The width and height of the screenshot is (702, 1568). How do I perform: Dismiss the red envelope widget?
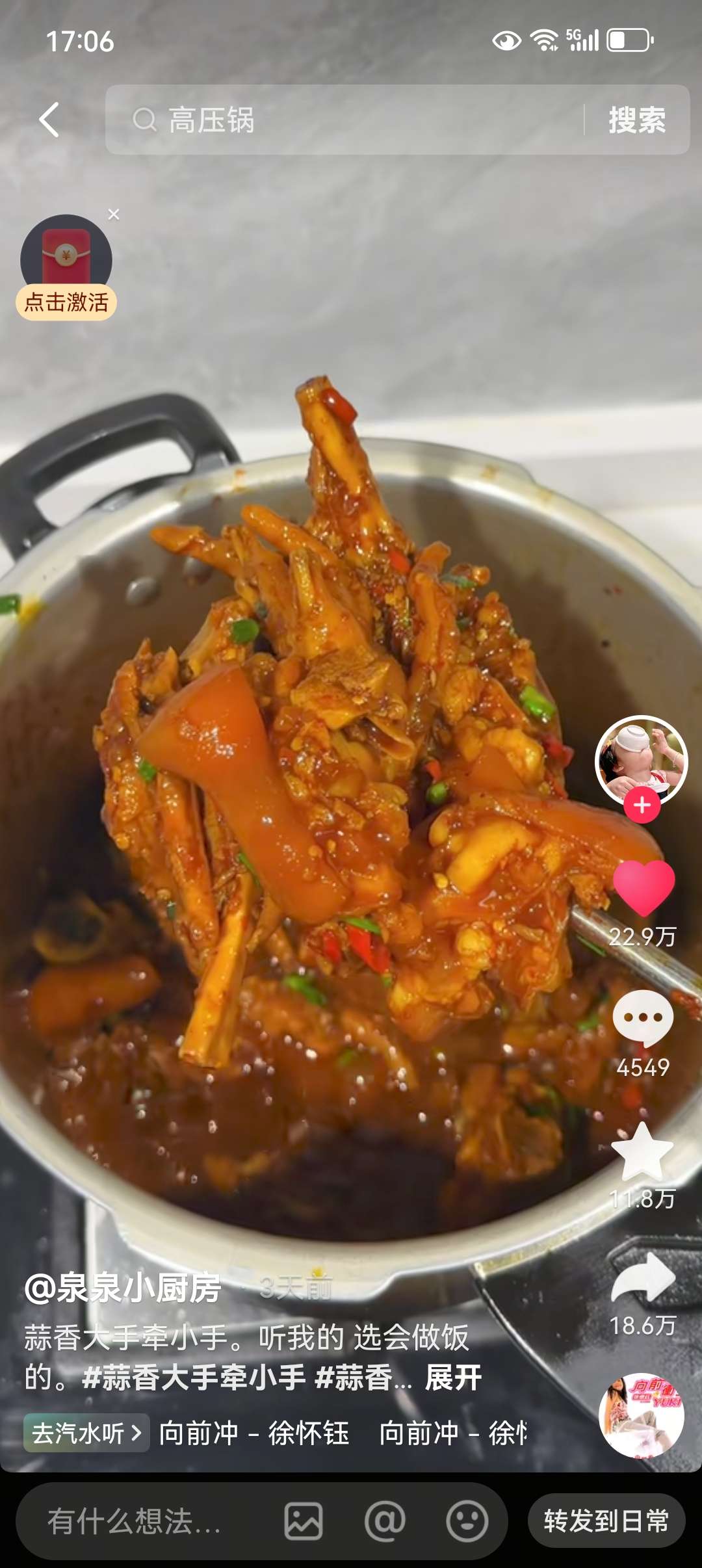(x=114, y=215)
